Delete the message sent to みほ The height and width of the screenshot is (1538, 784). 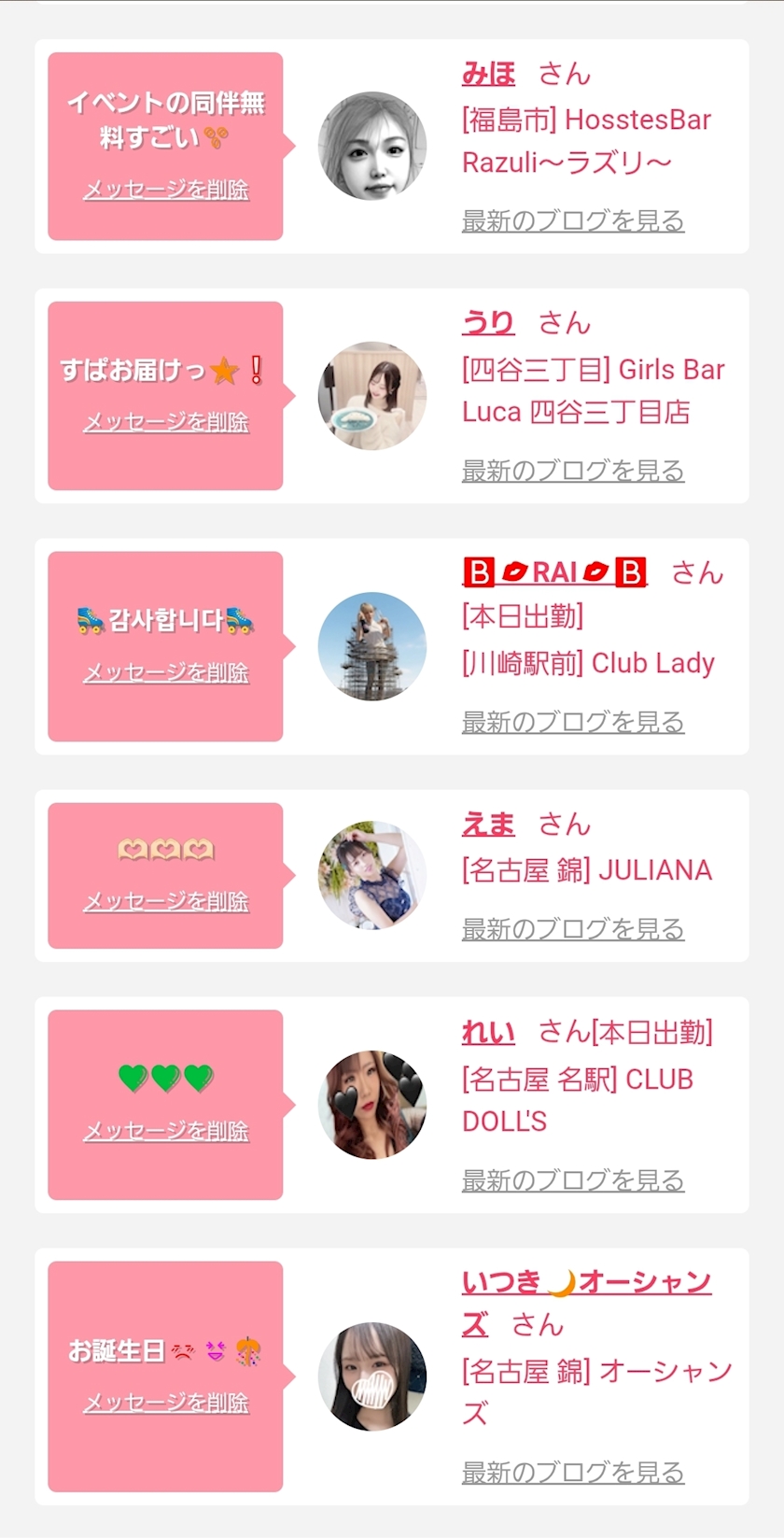pyautogui.click(x=166, y=190)
